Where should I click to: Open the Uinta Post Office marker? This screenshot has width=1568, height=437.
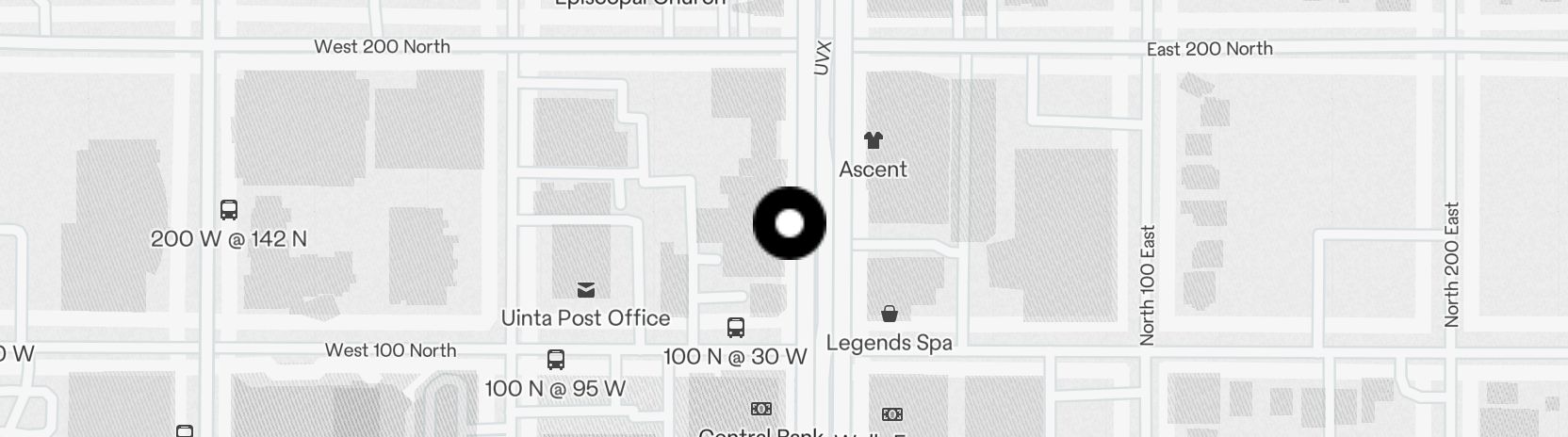point(586,290)
